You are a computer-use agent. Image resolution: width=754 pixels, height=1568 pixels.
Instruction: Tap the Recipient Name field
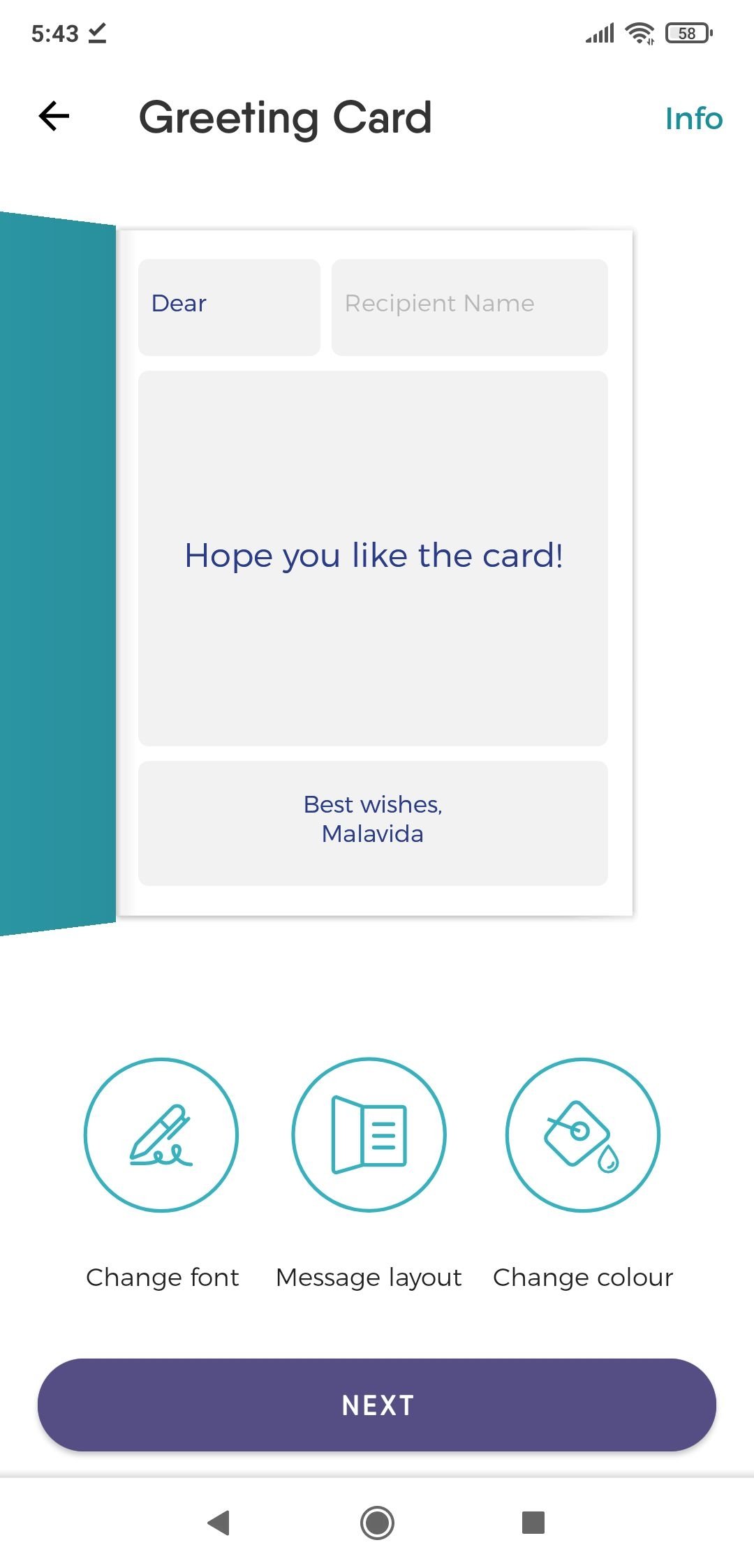(x=469, y=307)
